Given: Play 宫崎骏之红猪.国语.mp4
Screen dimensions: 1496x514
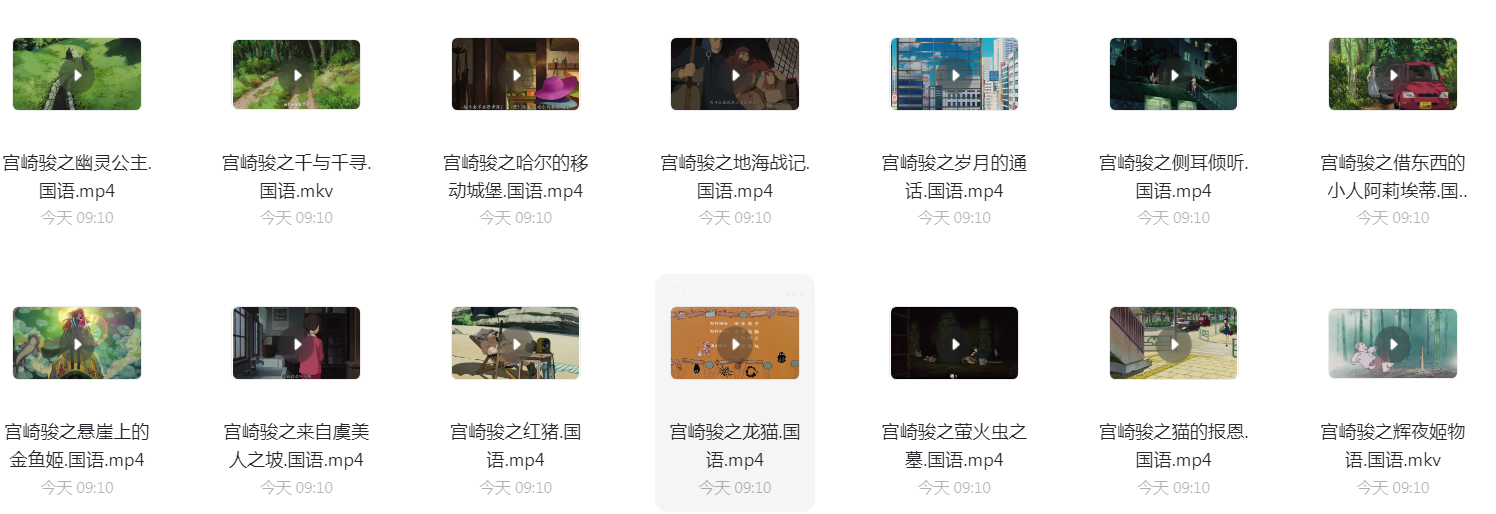Looking at the screenshot, I should click(x=515, y=343).
